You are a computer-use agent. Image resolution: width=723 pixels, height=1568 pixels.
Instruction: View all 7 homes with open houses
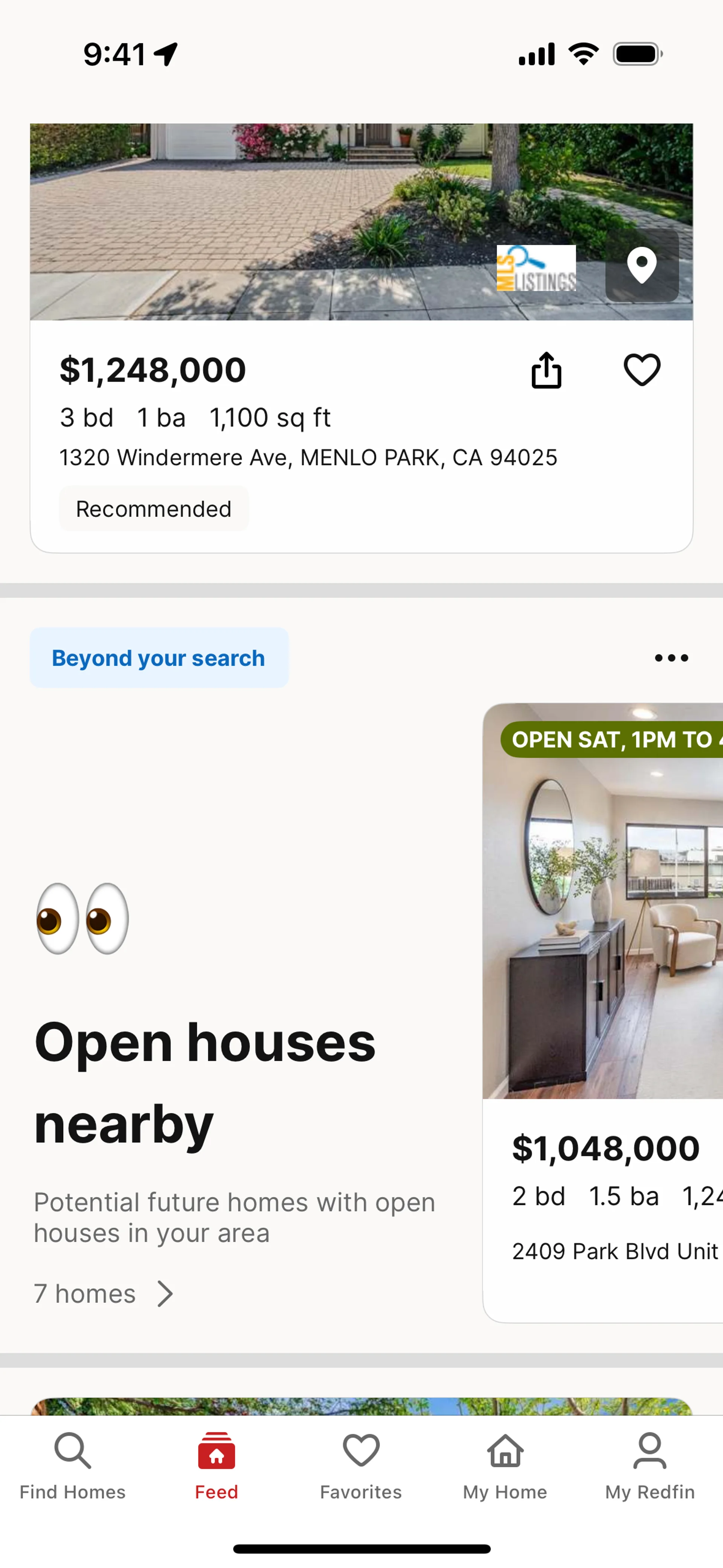(x=104, y=1293)
